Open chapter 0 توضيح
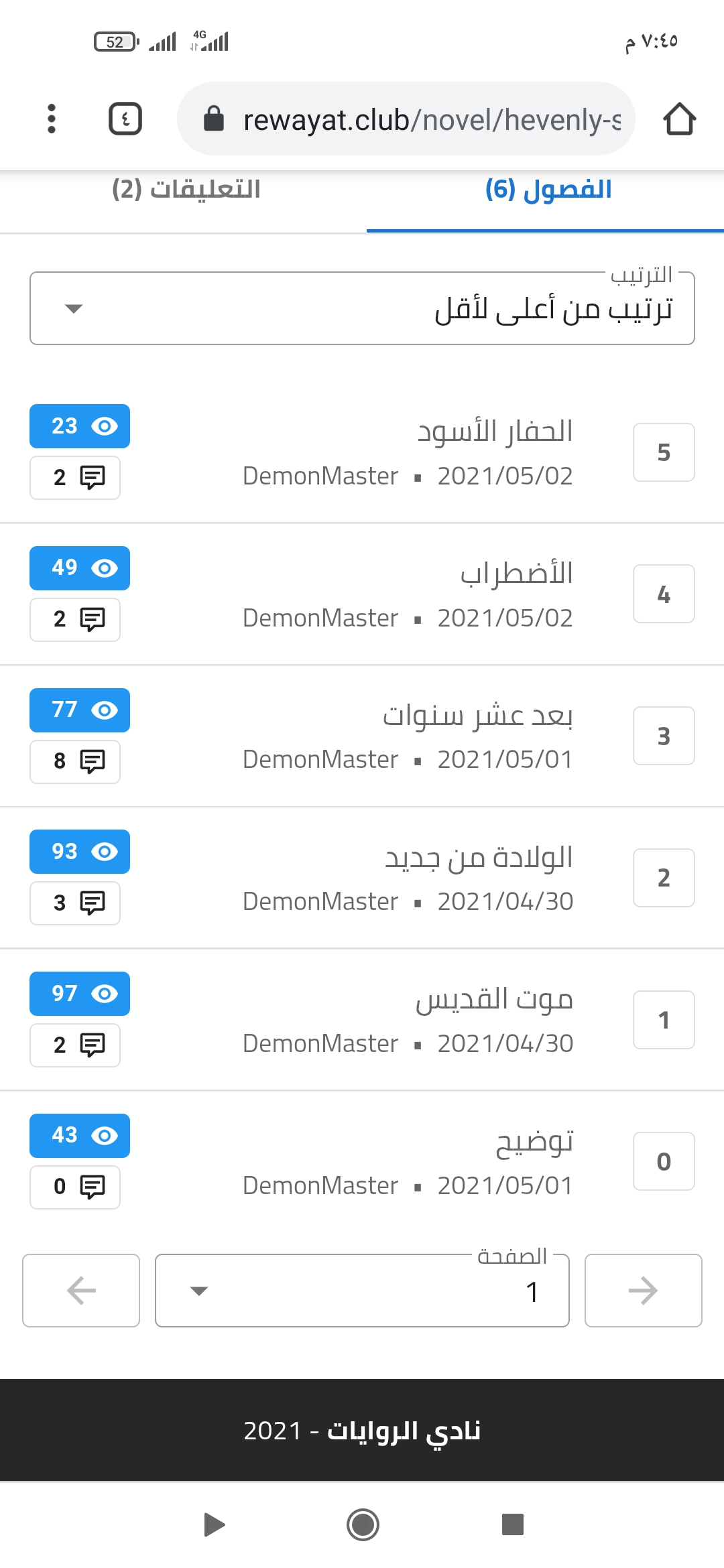The image size is (724, 1568). pos(534,1142)
